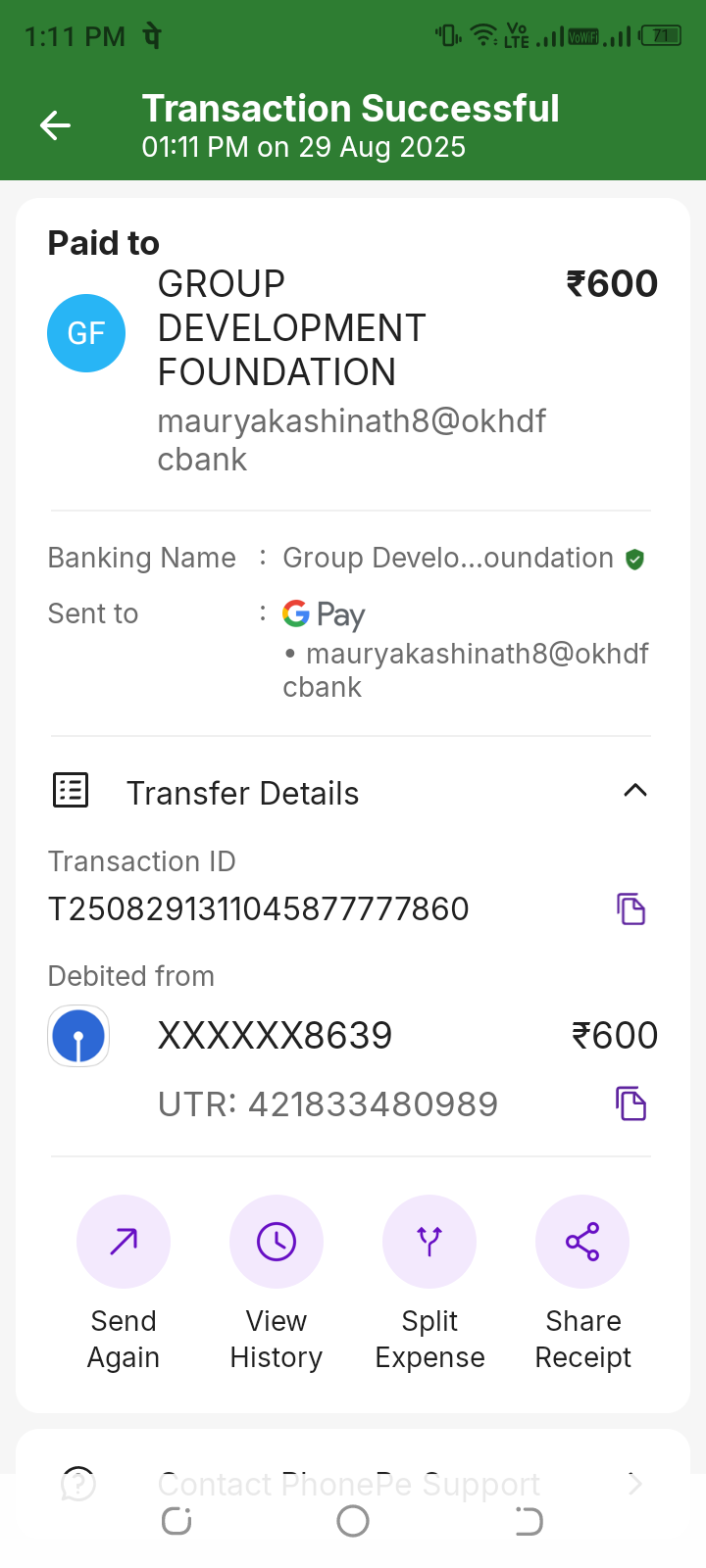Copy the Transaction ID
The image size is (706, 1568).
click(630, 909)
